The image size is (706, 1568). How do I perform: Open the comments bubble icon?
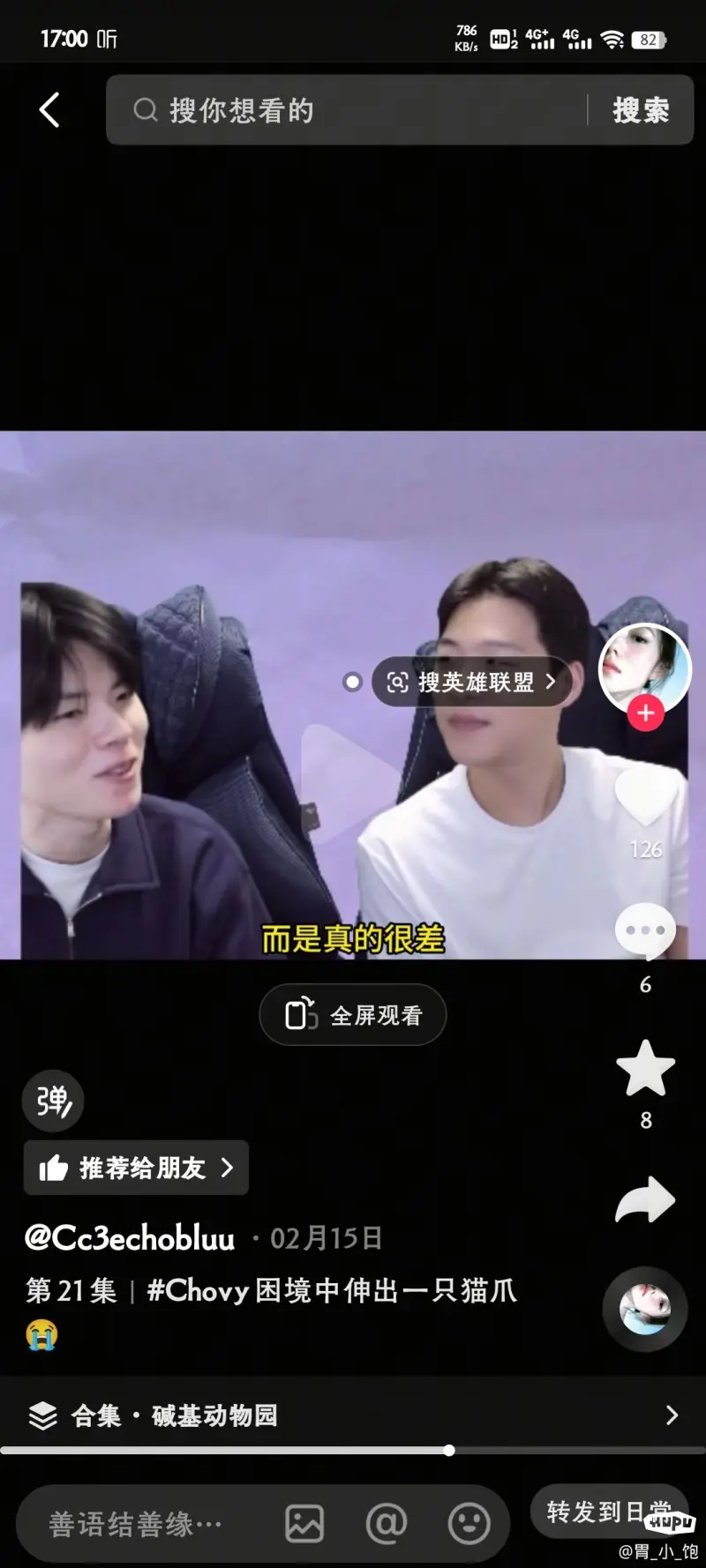[645, 930]
